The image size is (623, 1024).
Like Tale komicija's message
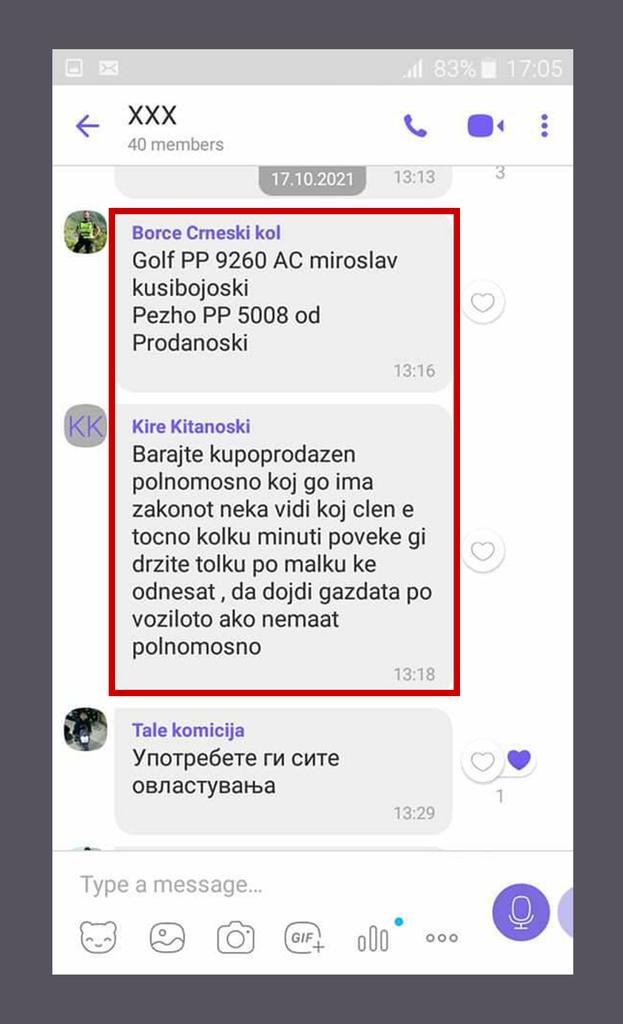(x=483, y=762)
